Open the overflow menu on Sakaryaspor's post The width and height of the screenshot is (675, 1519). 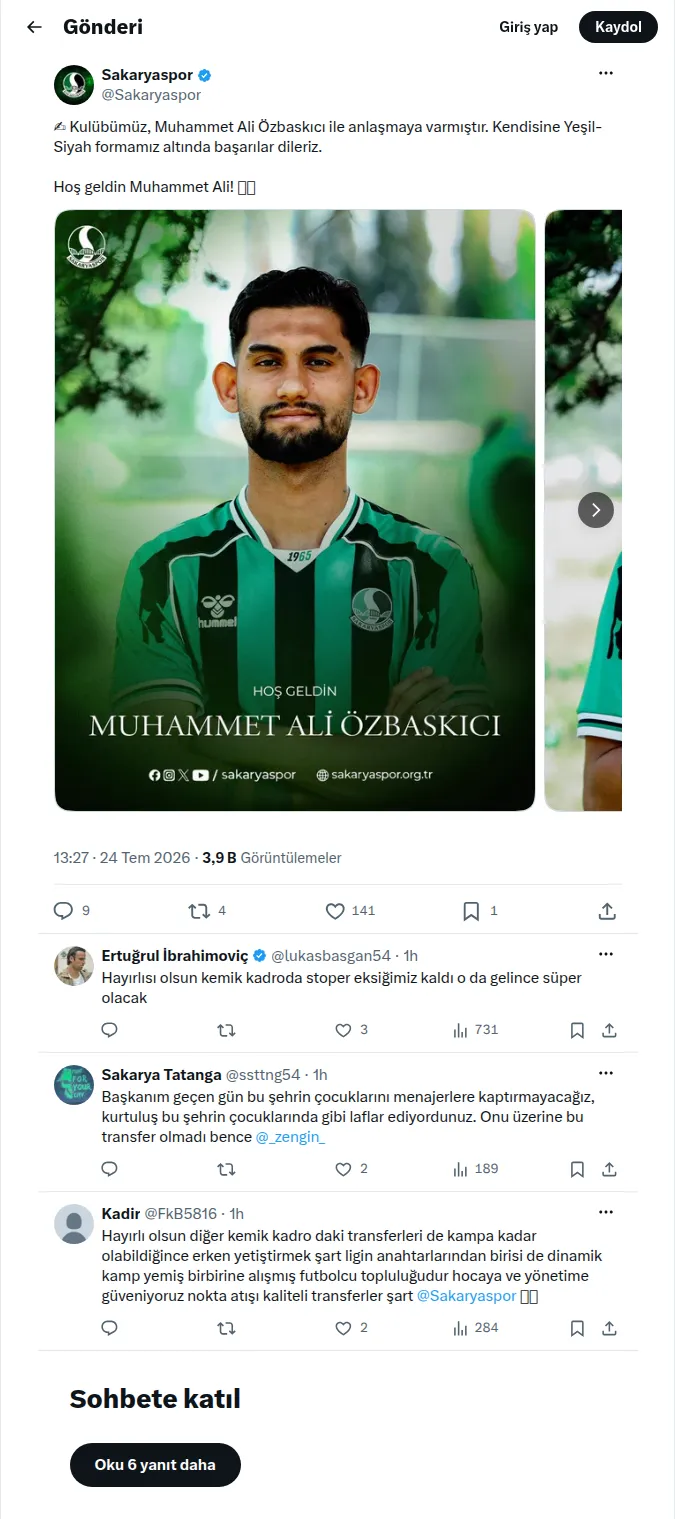606,74
